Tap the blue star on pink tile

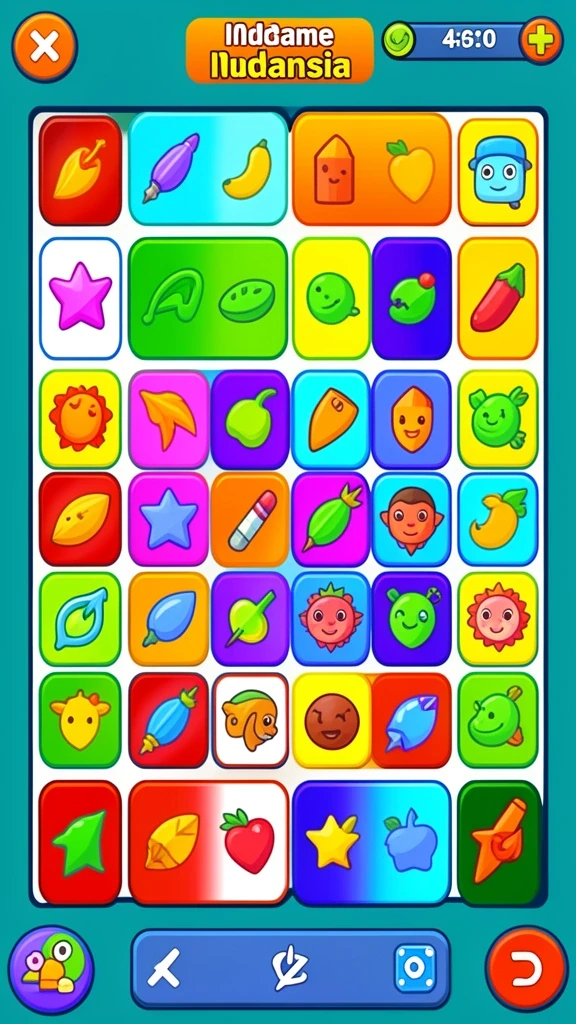168,520
